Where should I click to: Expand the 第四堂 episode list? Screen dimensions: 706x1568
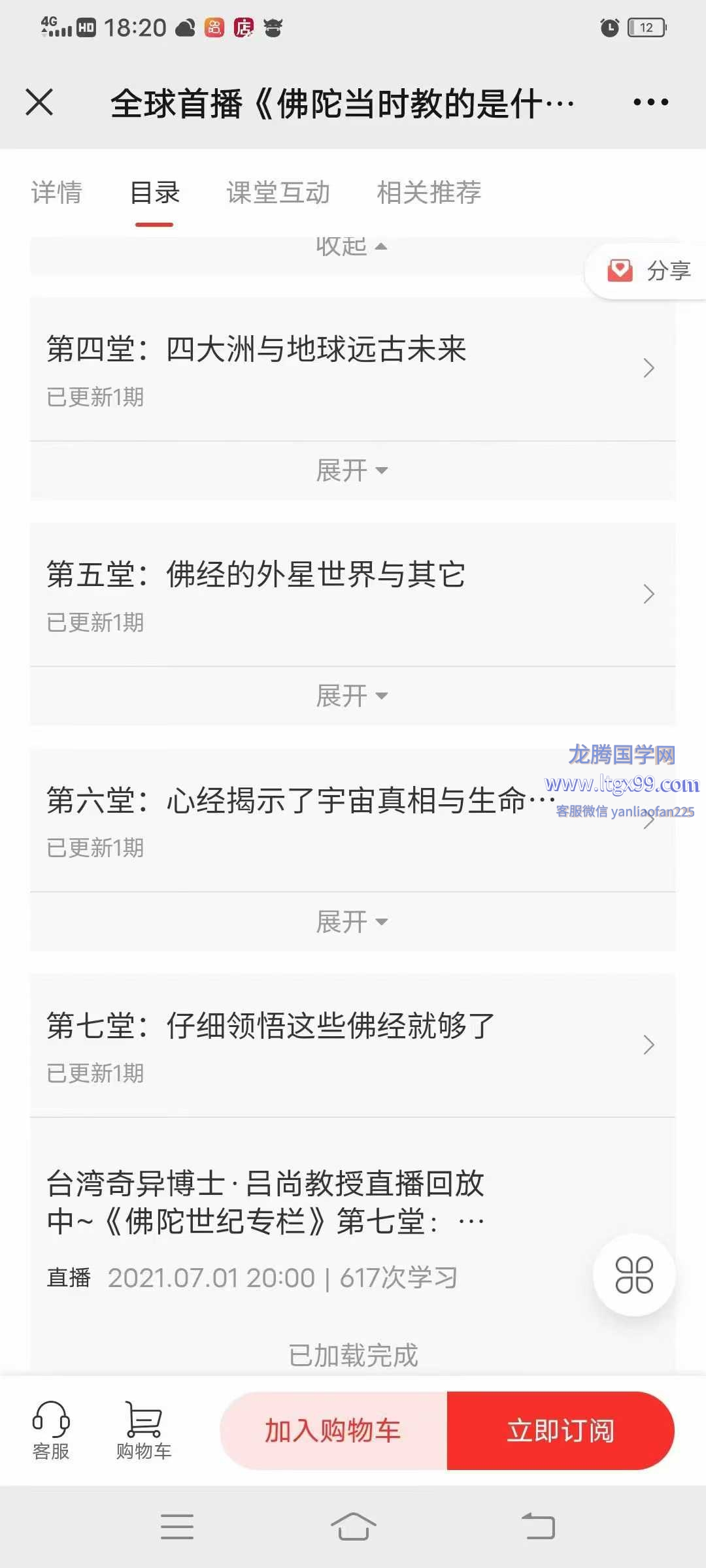click(x=352, y=470)
